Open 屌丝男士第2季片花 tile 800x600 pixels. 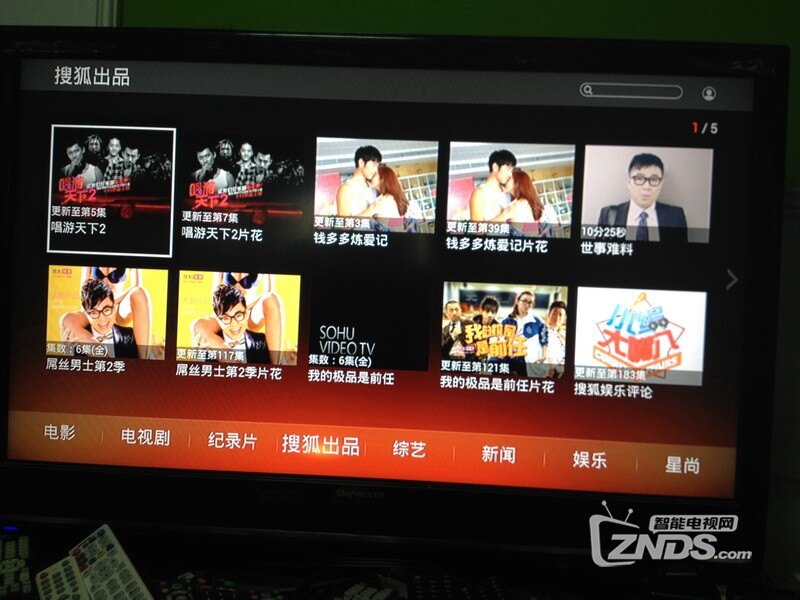(x=238, y=318)
